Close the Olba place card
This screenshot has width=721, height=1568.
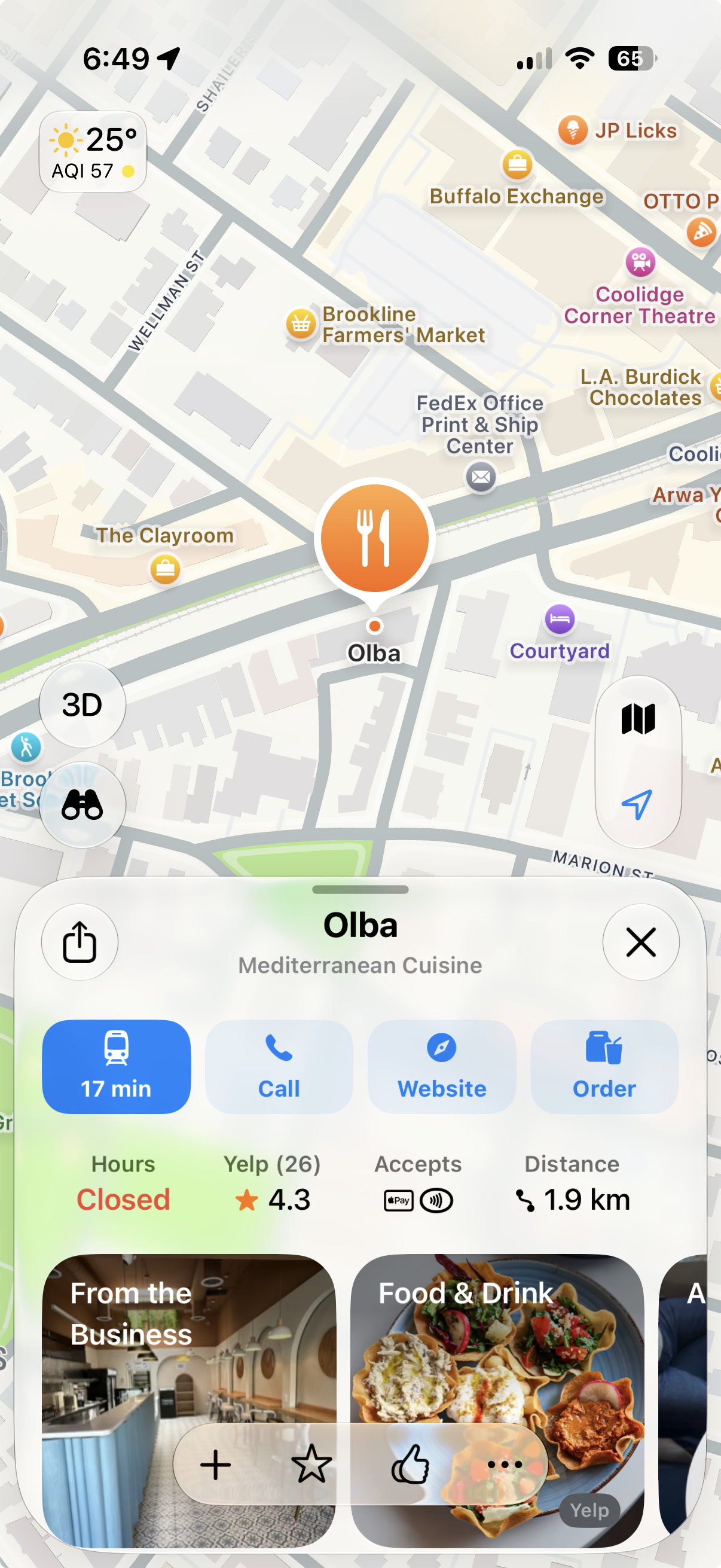pos(641,942)
